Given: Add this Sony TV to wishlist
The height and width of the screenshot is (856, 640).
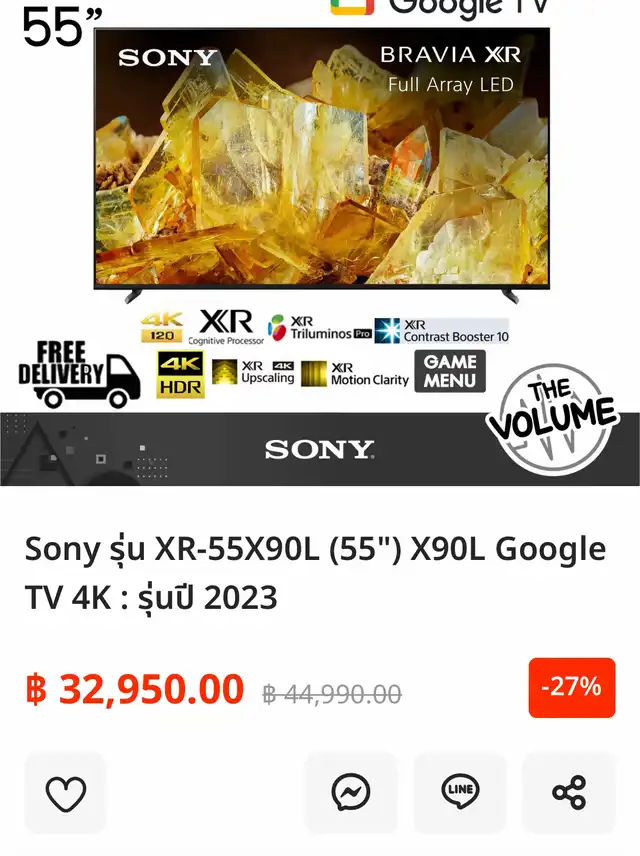Looking at the screenshot, I should (x=66, y=794).
